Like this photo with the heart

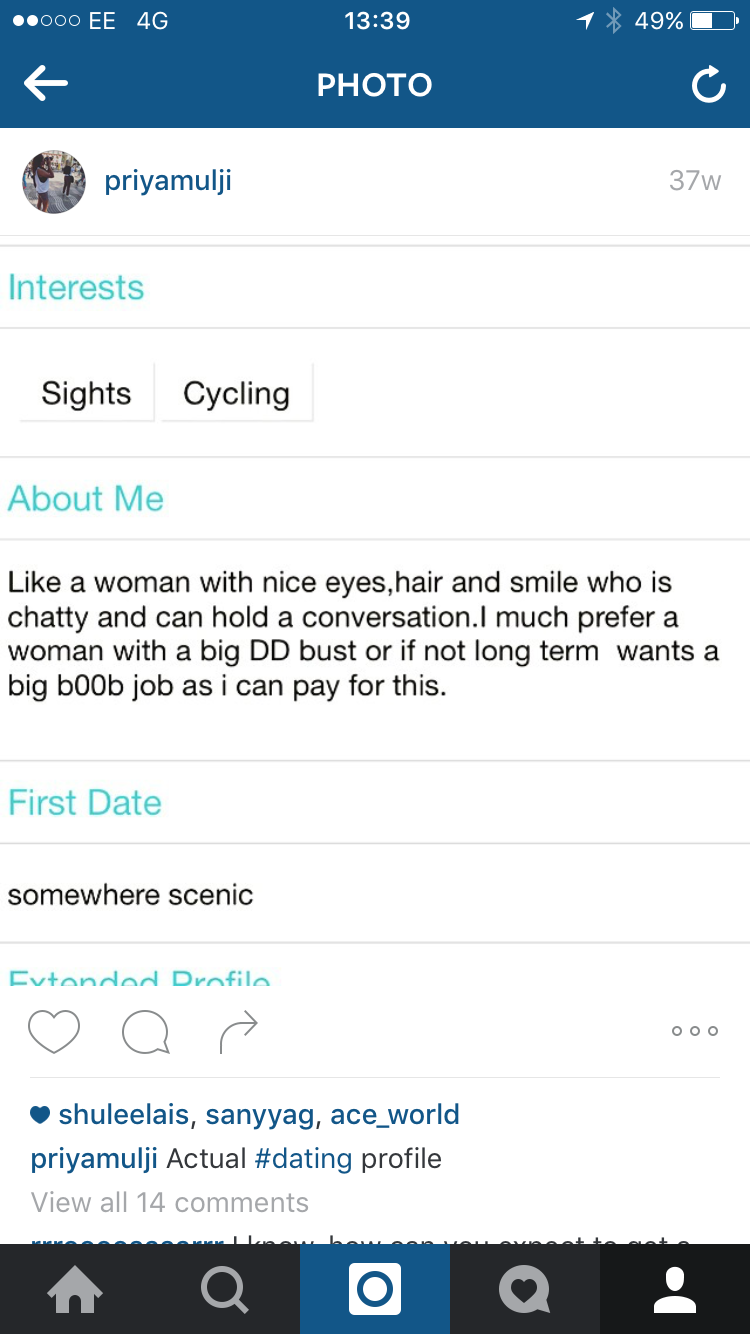[x=54, y=1031]
